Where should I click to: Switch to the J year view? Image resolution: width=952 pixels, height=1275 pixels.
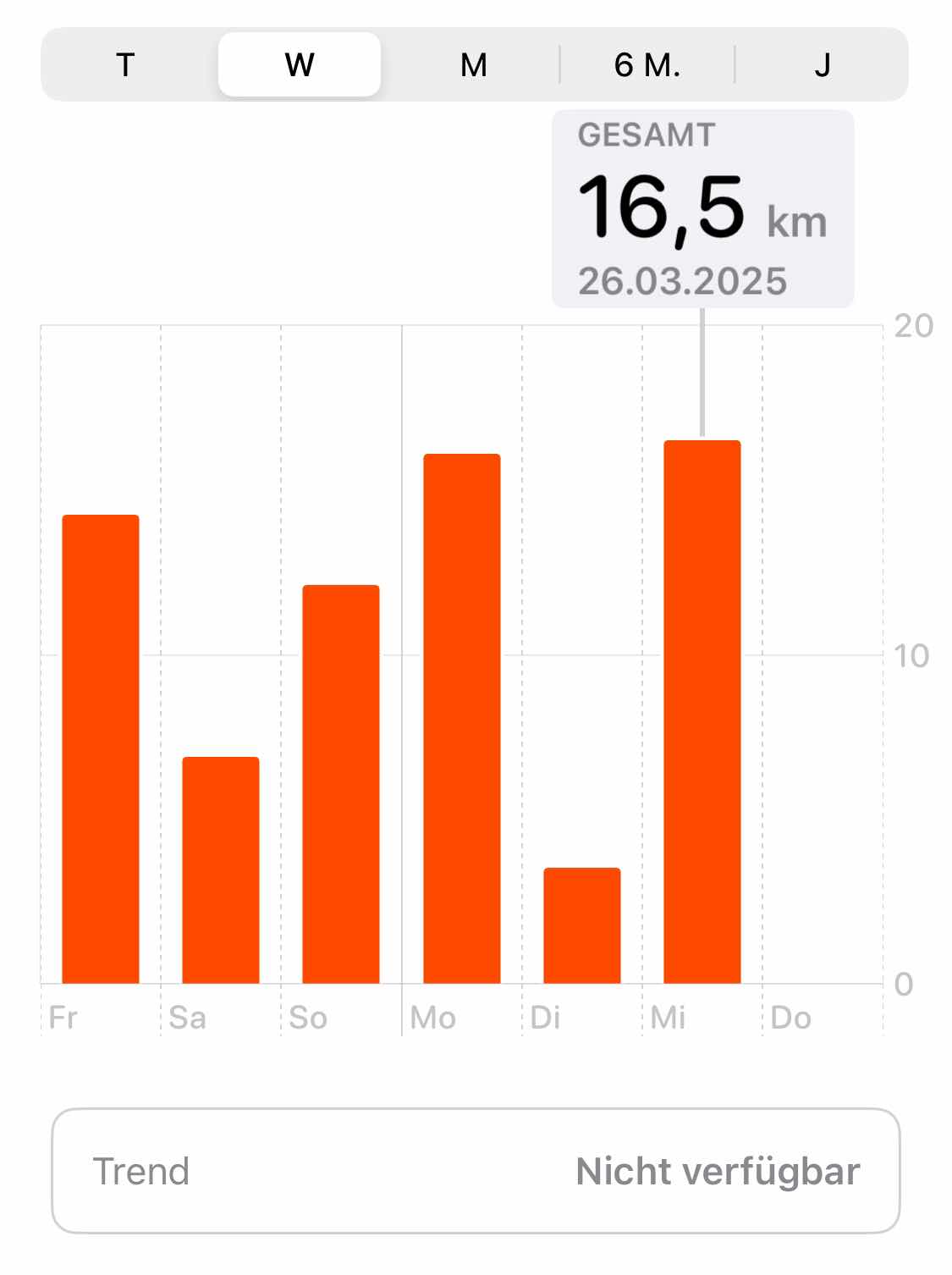click(822, 65)
